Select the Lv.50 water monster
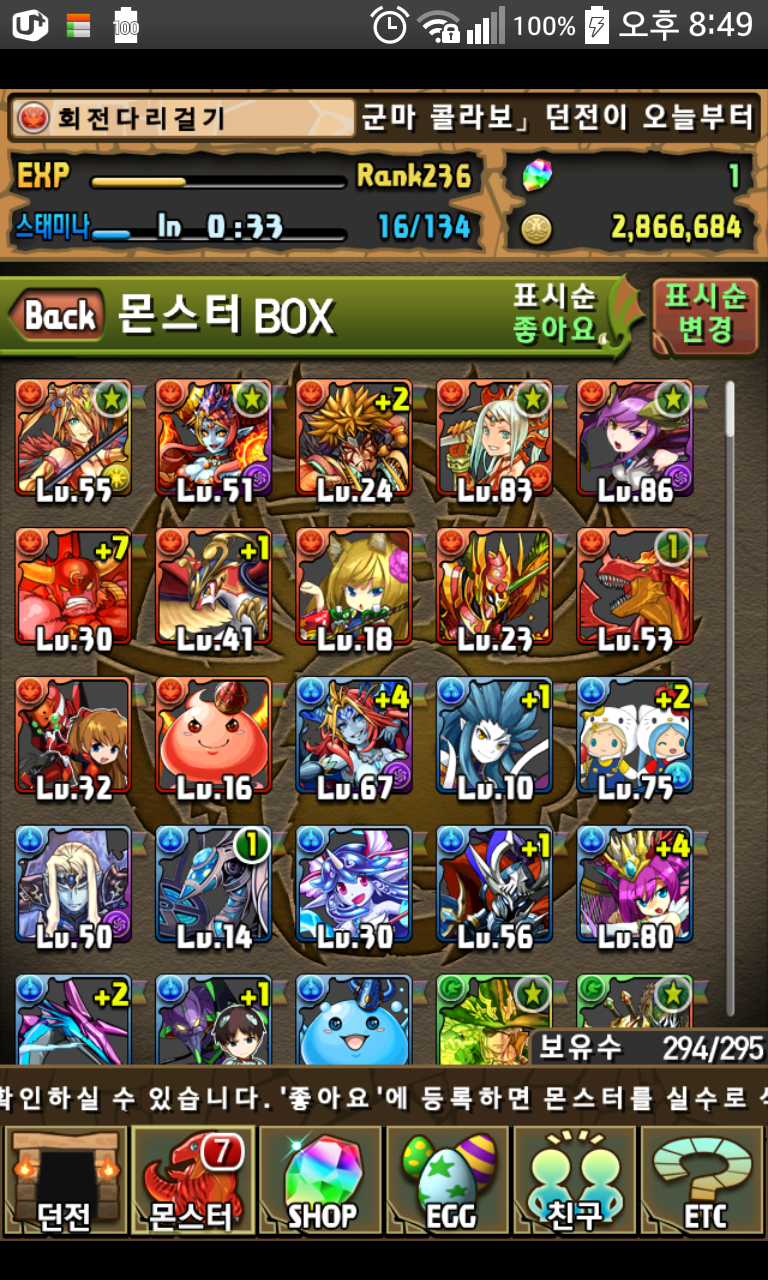 [x=74, y=884]
